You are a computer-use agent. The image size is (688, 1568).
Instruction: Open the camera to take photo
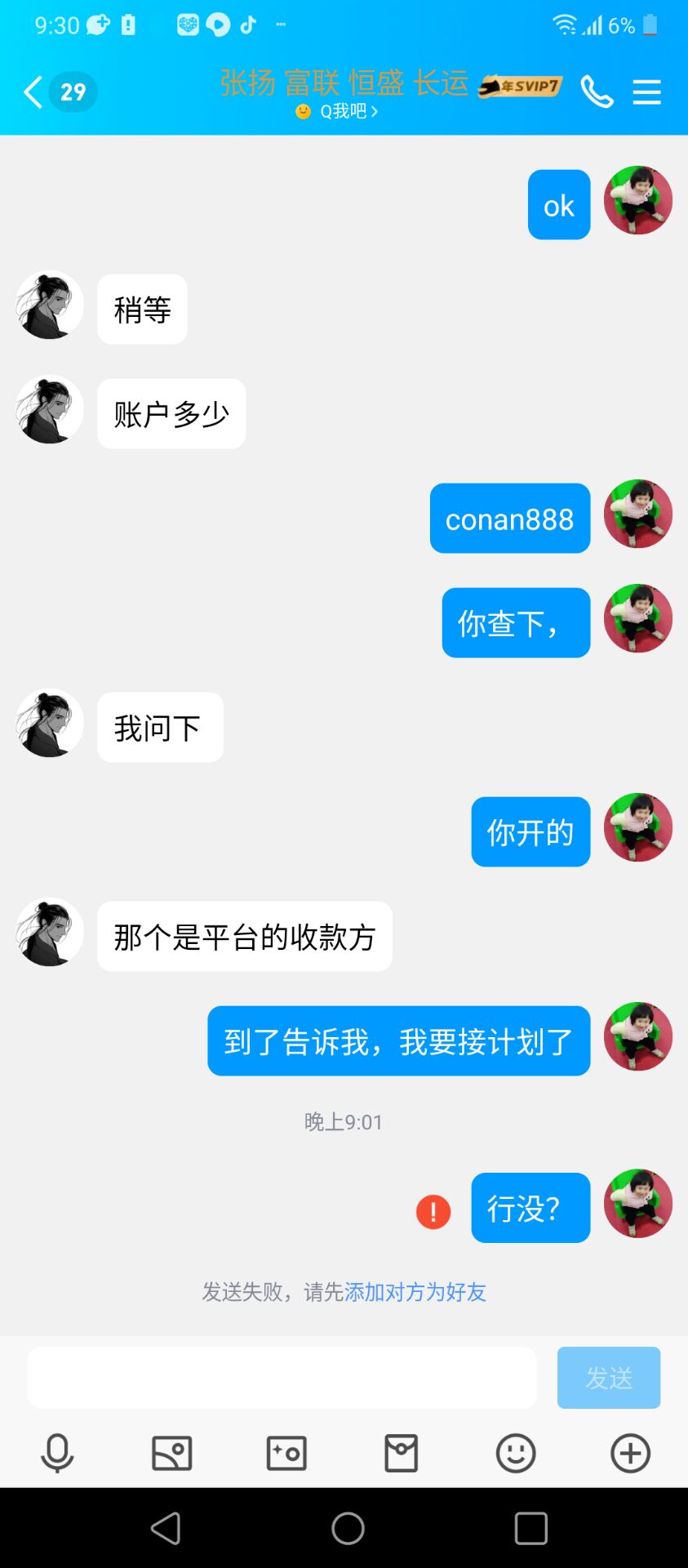click(286, 1454)
